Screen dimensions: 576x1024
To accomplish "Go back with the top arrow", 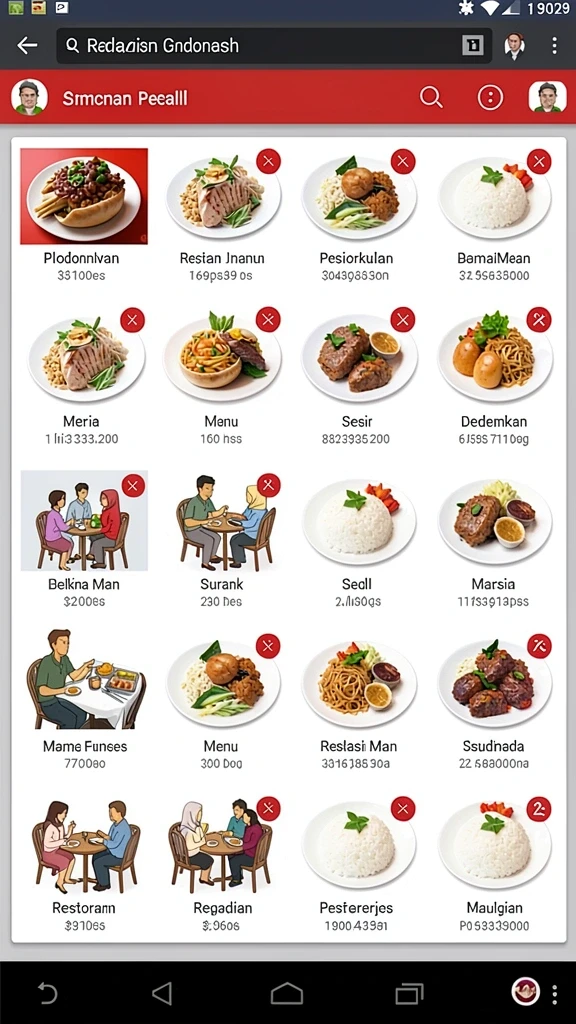I will (x=27, y=45).
